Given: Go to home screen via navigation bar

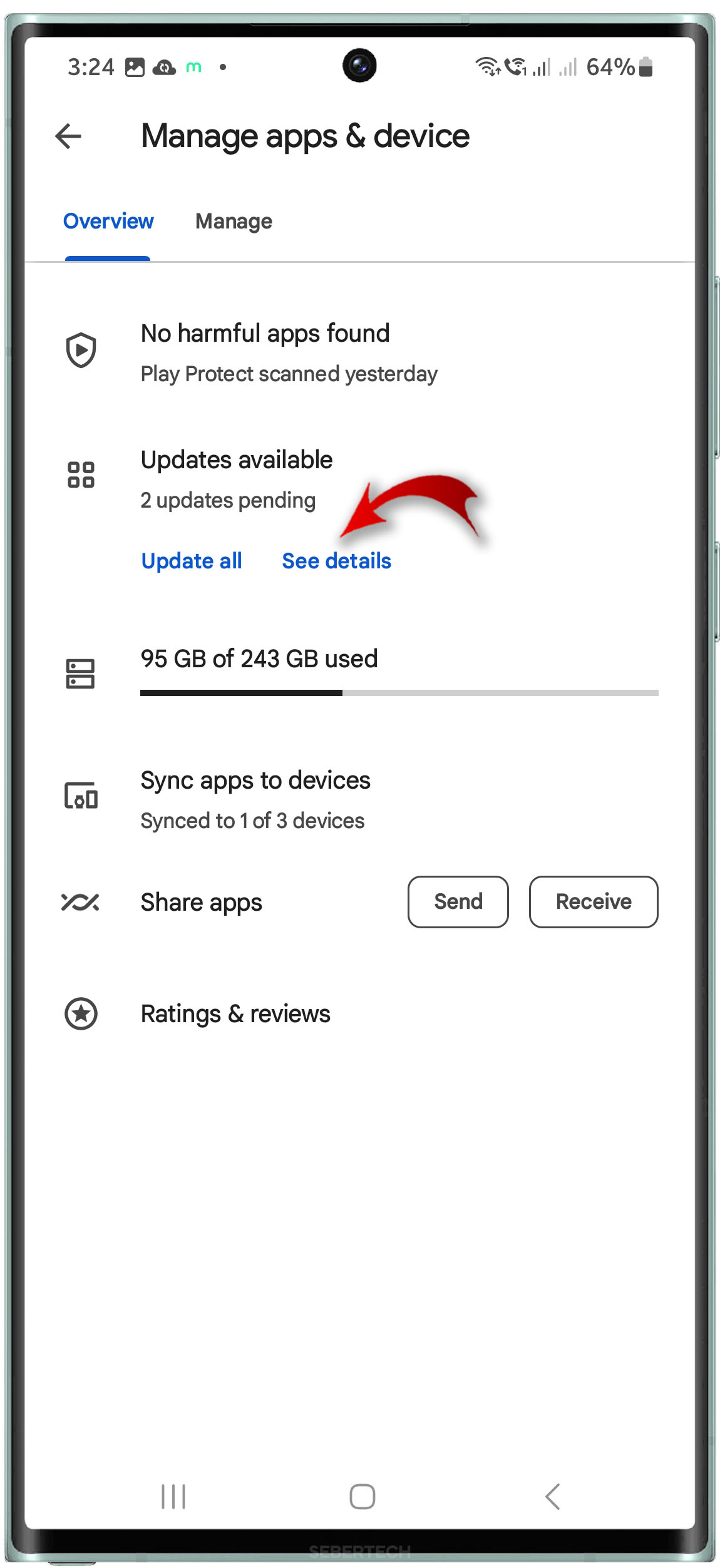Looking at the screenshot, I should [362, 1496].
